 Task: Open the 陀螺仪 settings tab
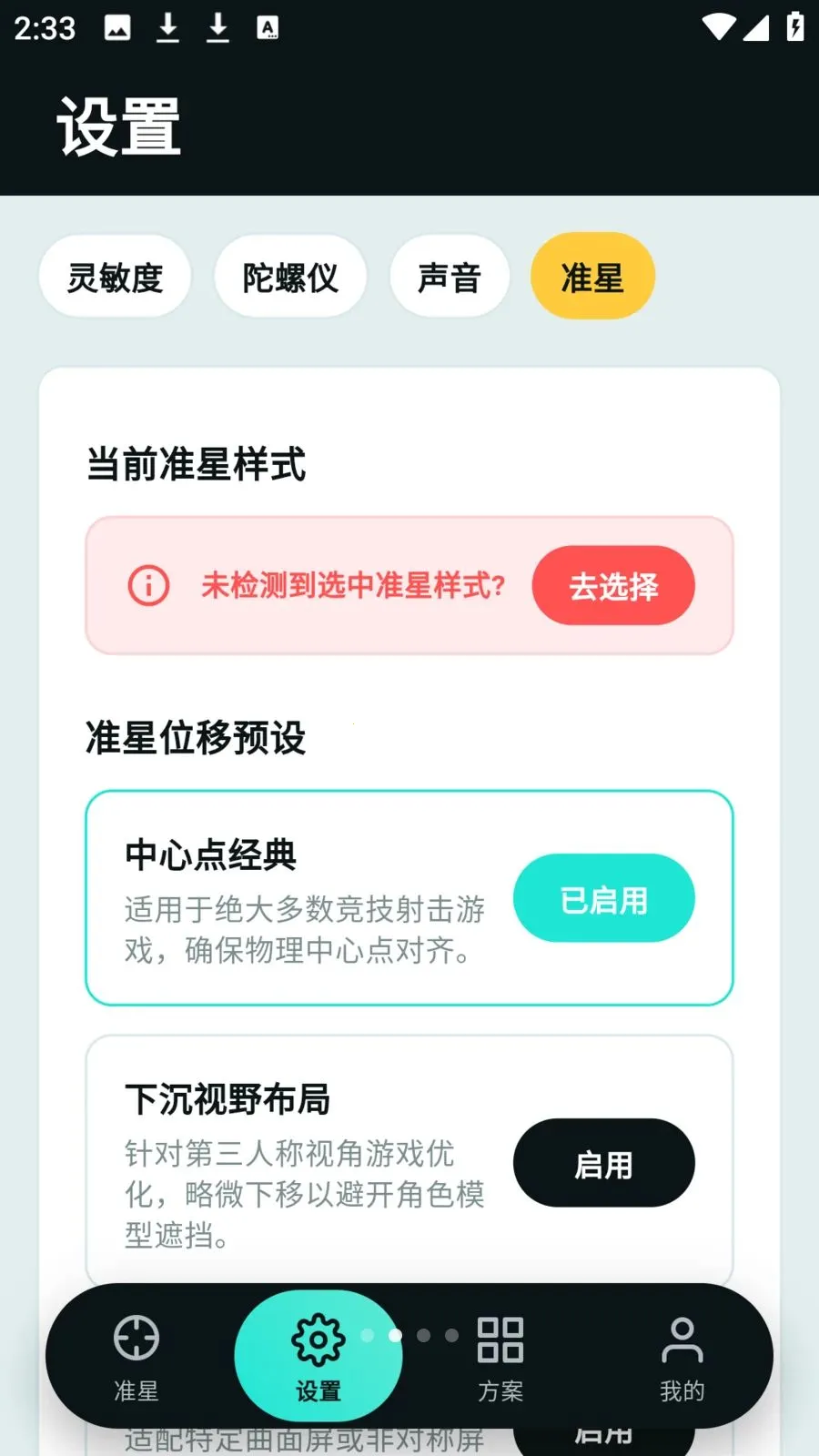click(x=289, y=276)
